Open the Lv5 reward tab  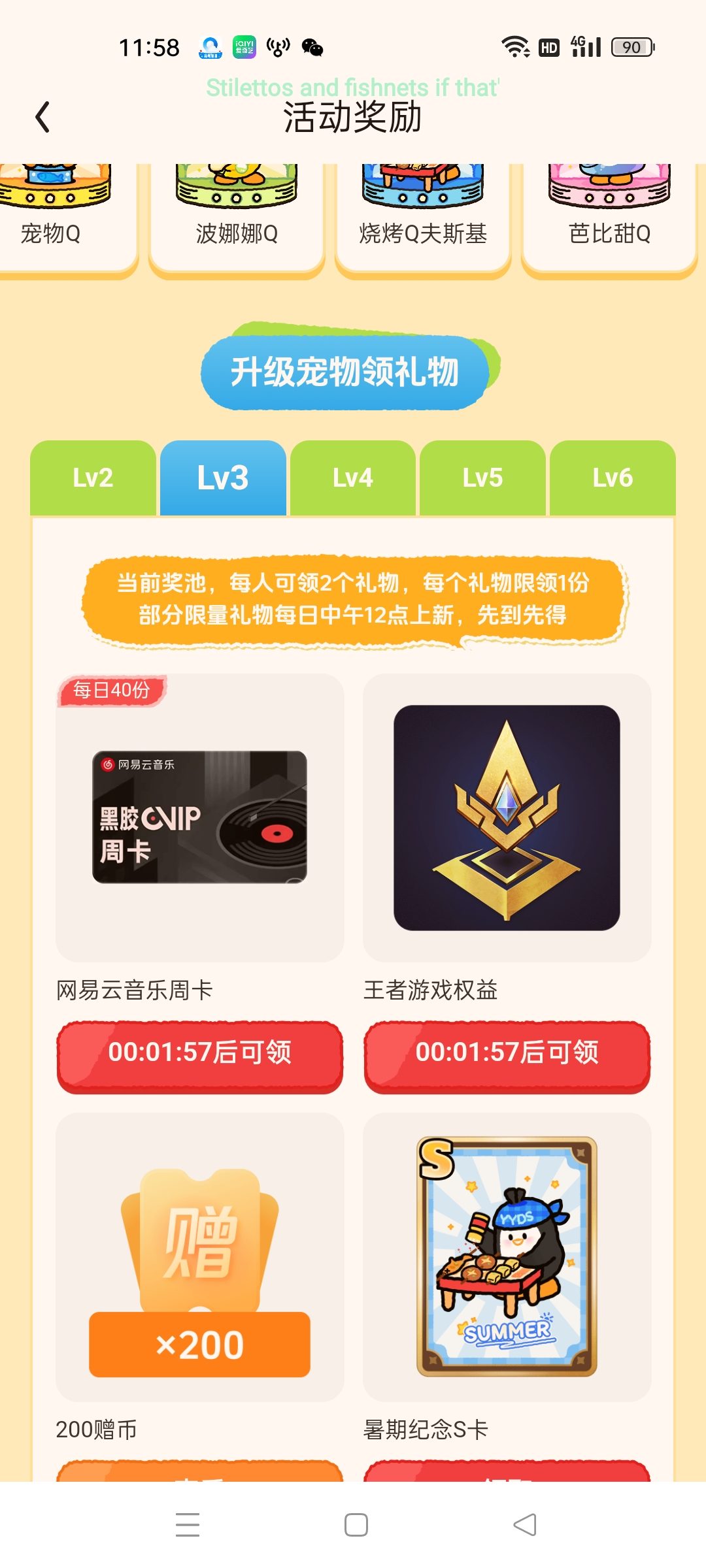tap(482, 478)
